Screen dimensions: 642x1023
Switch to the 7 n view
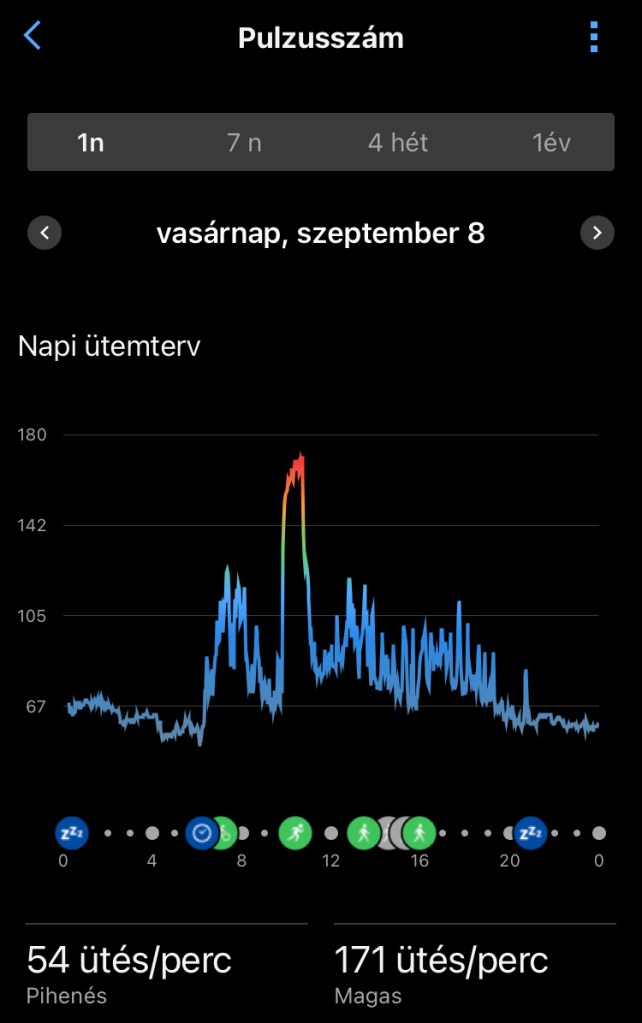(244, 142)
